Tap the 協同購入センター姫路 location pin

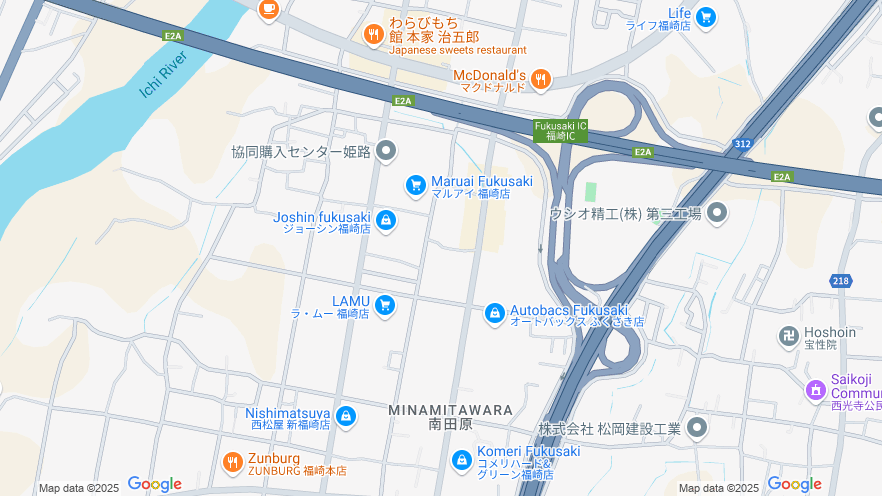tap(387, 152)
